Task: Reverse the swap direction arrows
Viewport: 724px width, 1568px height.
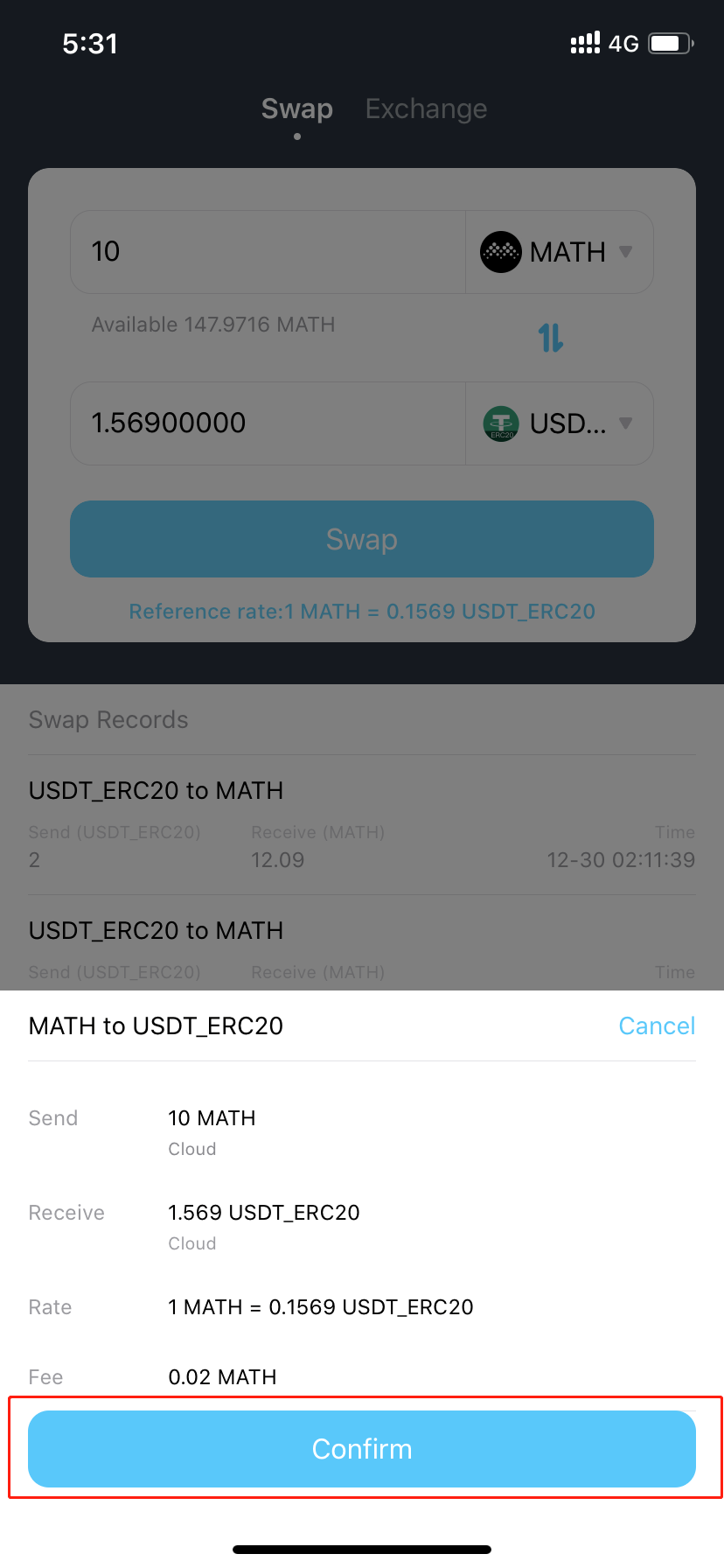Action: point(551,338)
